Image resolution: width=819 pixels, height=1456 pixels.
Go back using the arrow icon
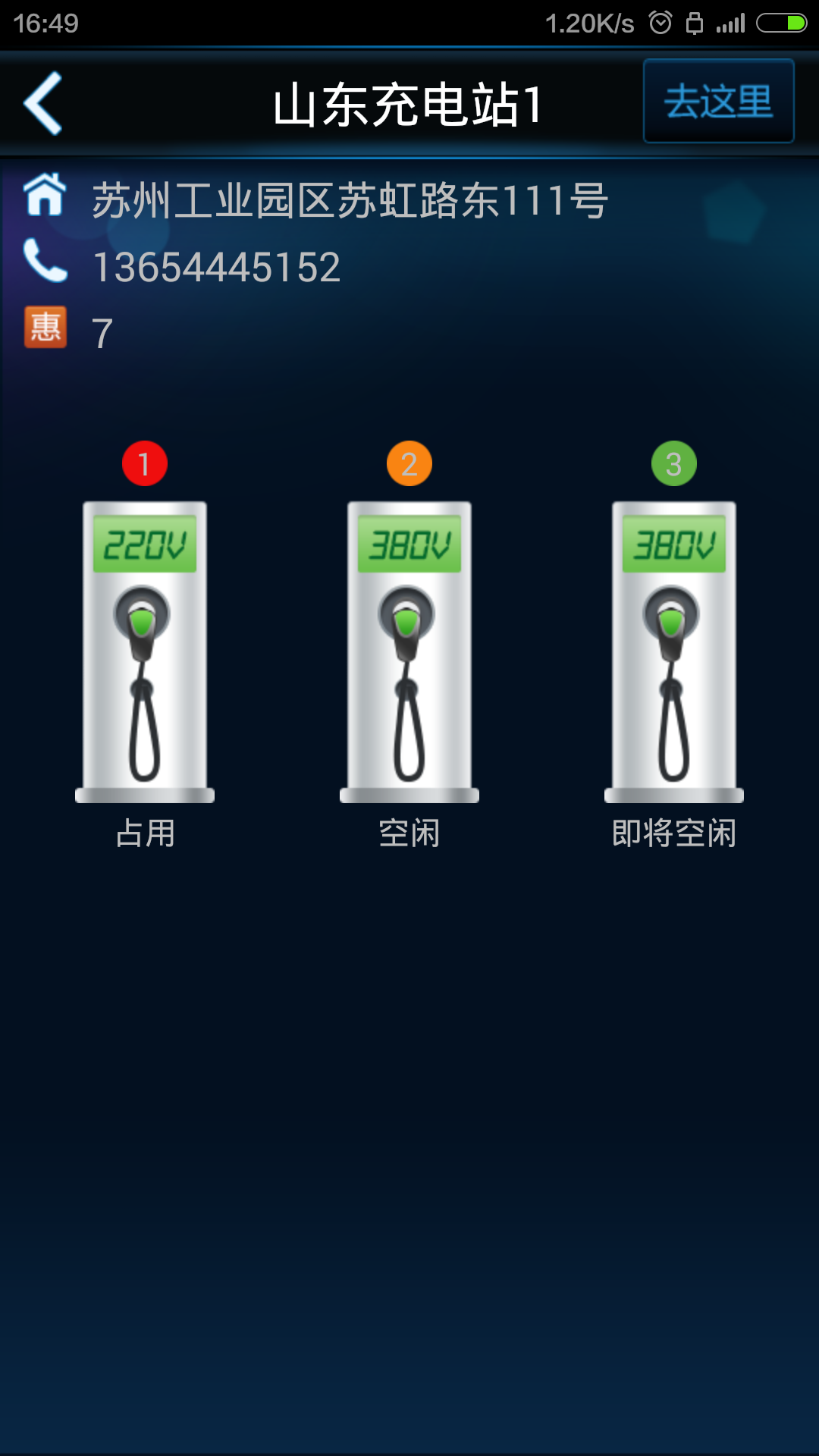(43, 104)
